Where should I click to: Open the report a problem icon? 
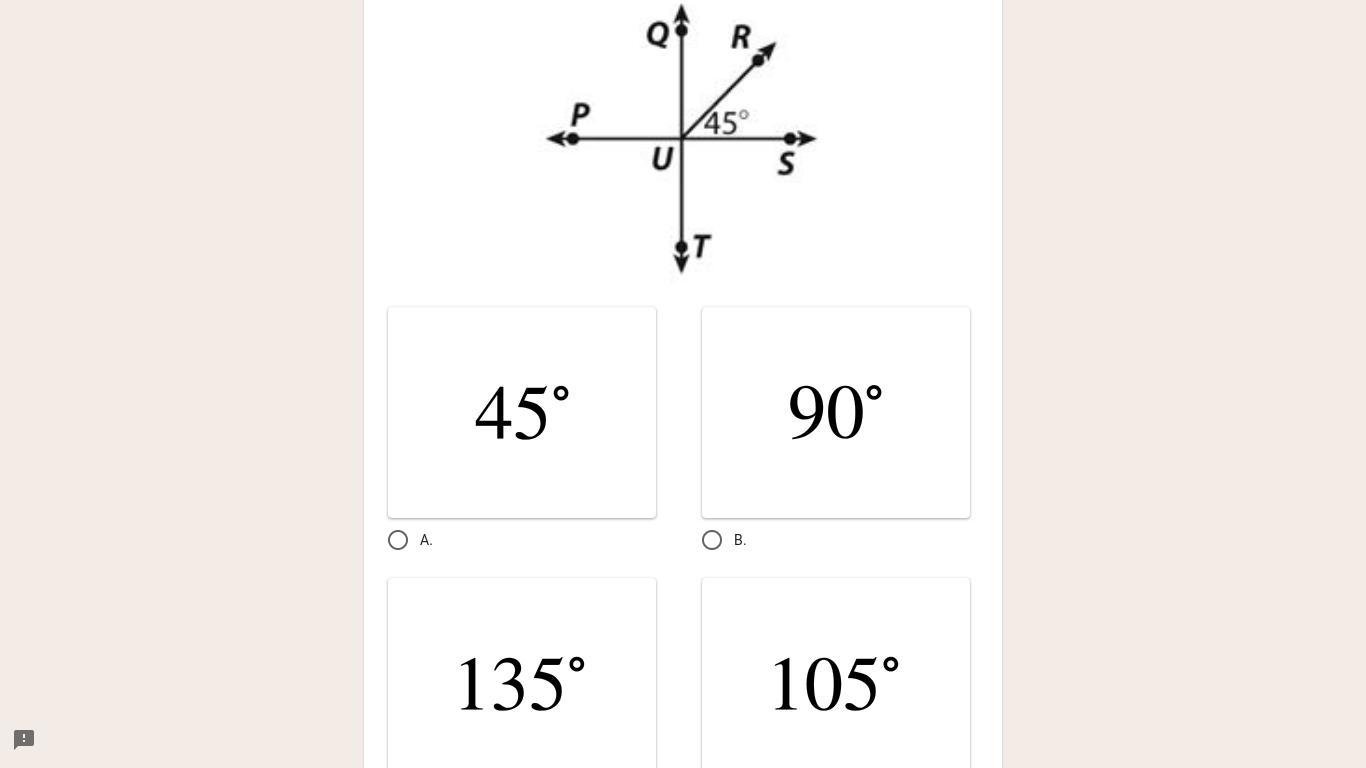point(24,739)
